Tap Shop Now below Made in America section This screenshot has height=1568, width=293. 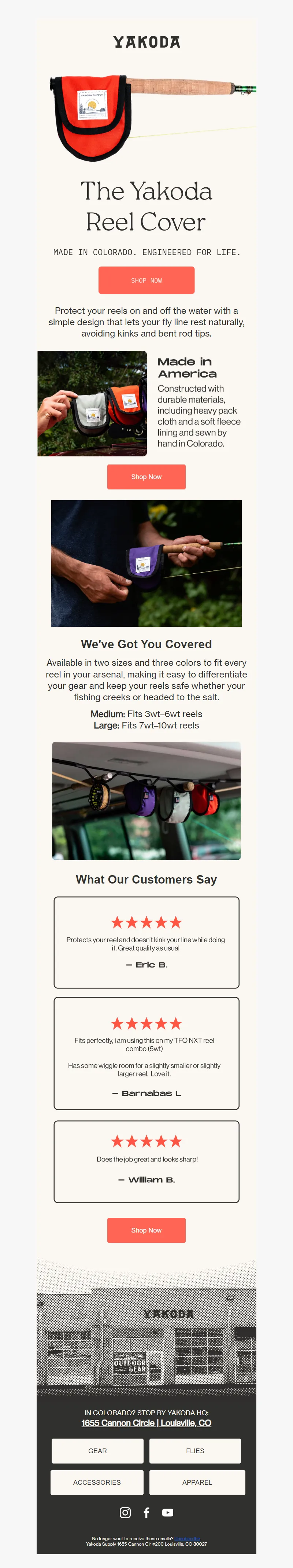click(146, 477)
